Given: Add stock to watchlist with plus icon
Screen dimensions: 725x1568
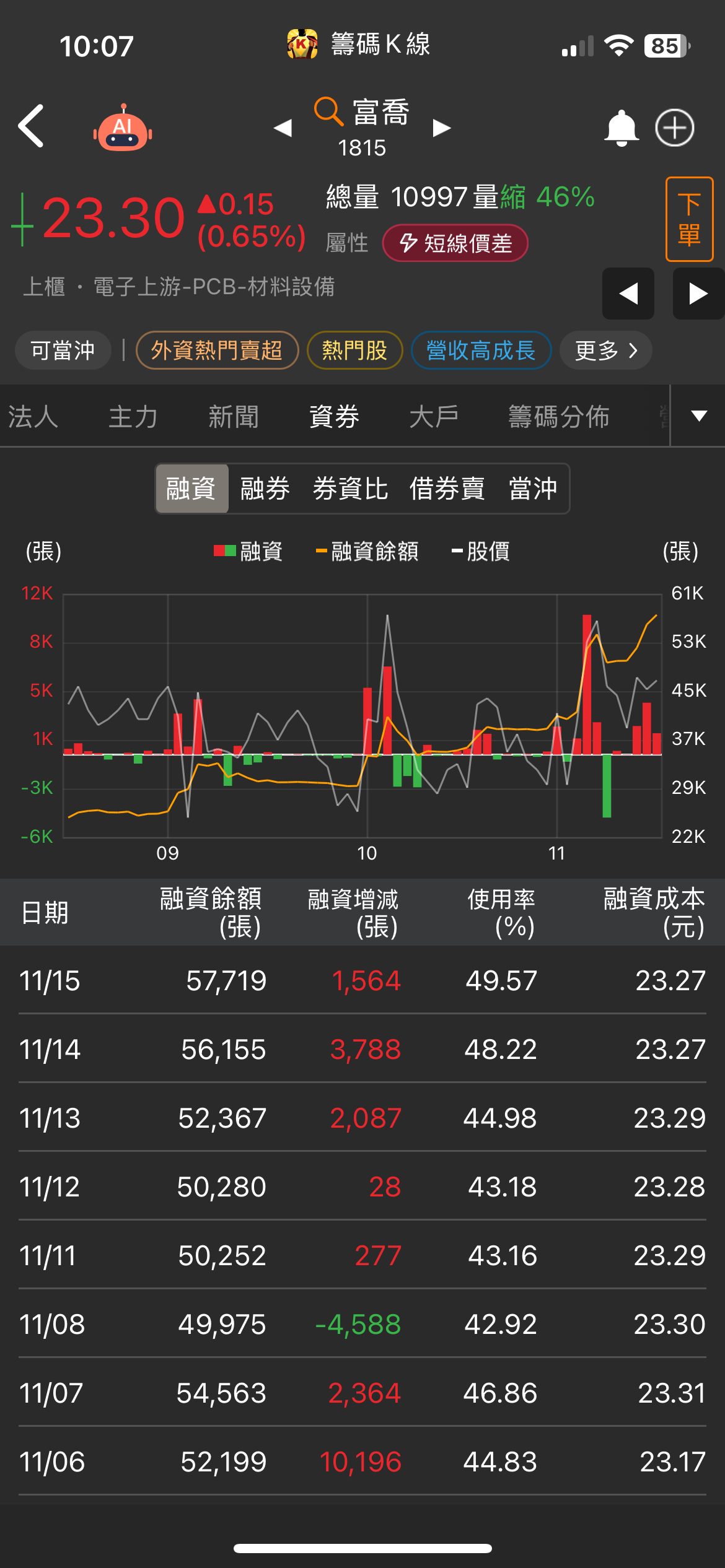Looking at the screenshot, I should point(674,128).
